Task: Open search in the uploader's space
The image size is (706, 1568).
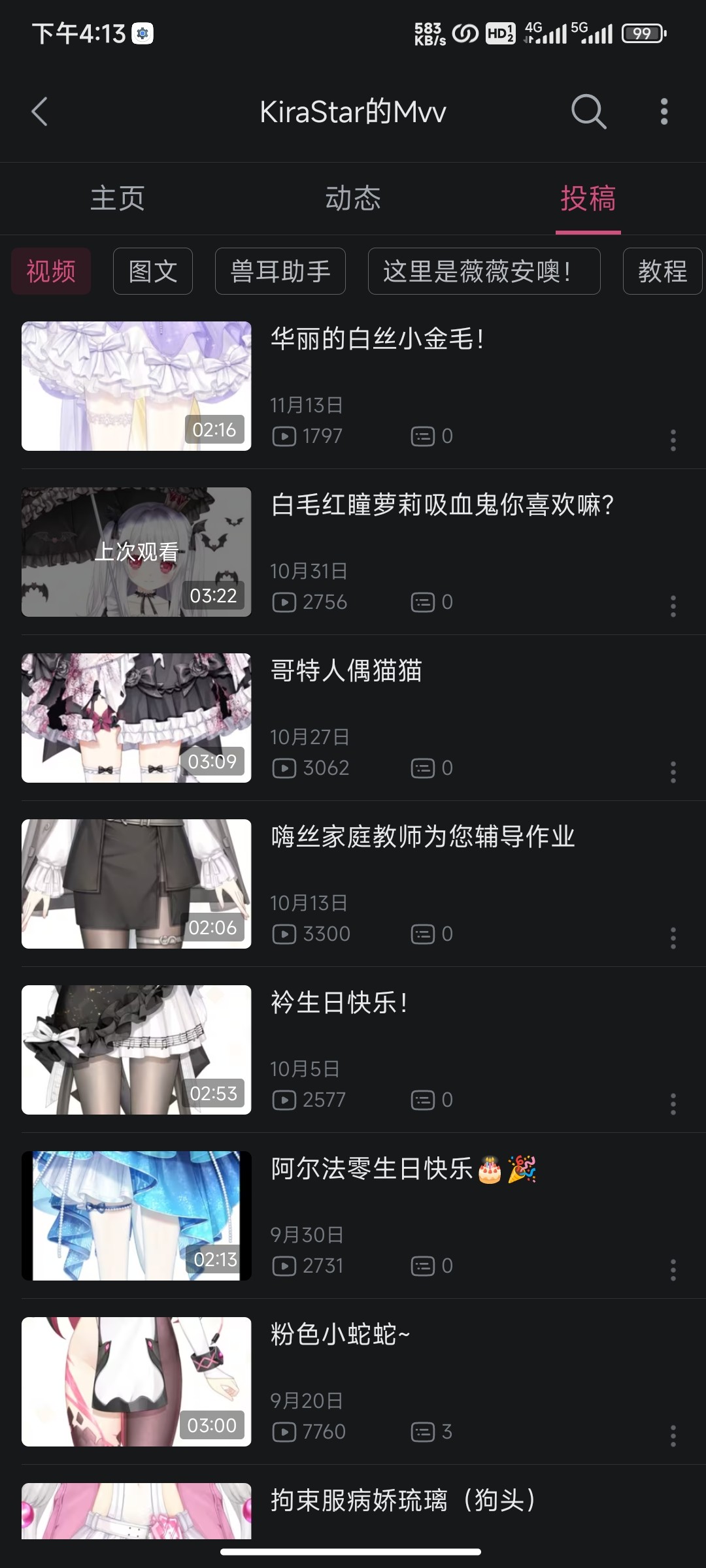Action: coord(588,112)
